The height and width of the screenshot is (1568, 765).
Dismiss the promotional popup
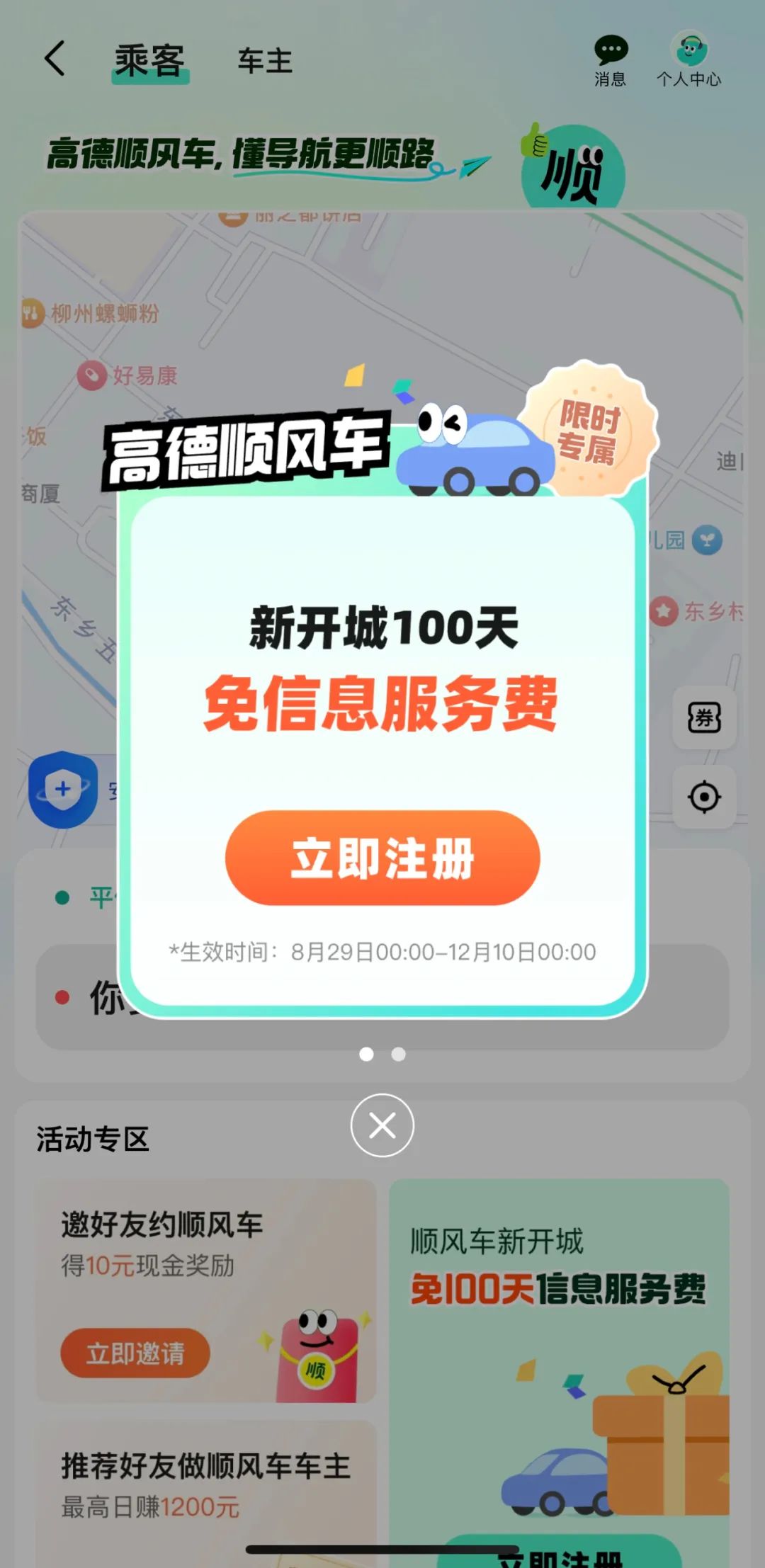[x=382, y=1125]
